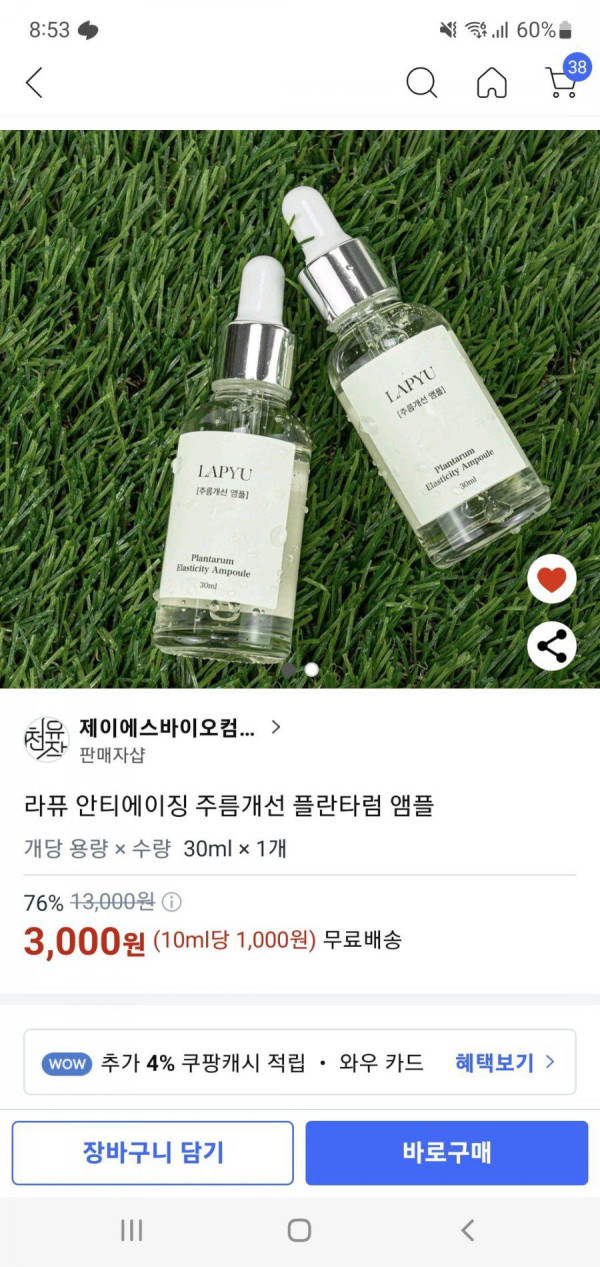Go back using the top-left arrow

coord(34,82)
